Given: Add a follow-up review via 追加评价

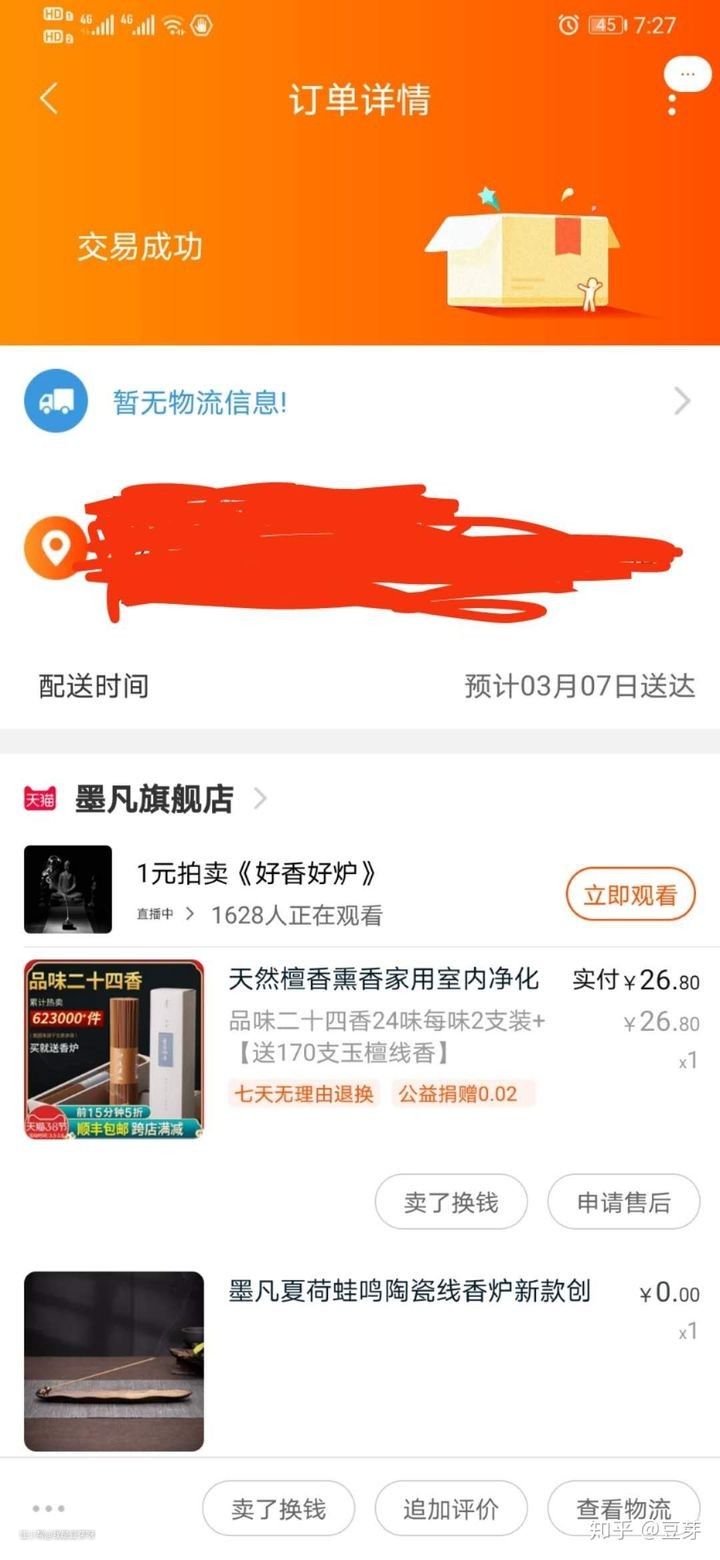Looking at the screenshot, I should pyautogui.click(x=450, y=1509).
